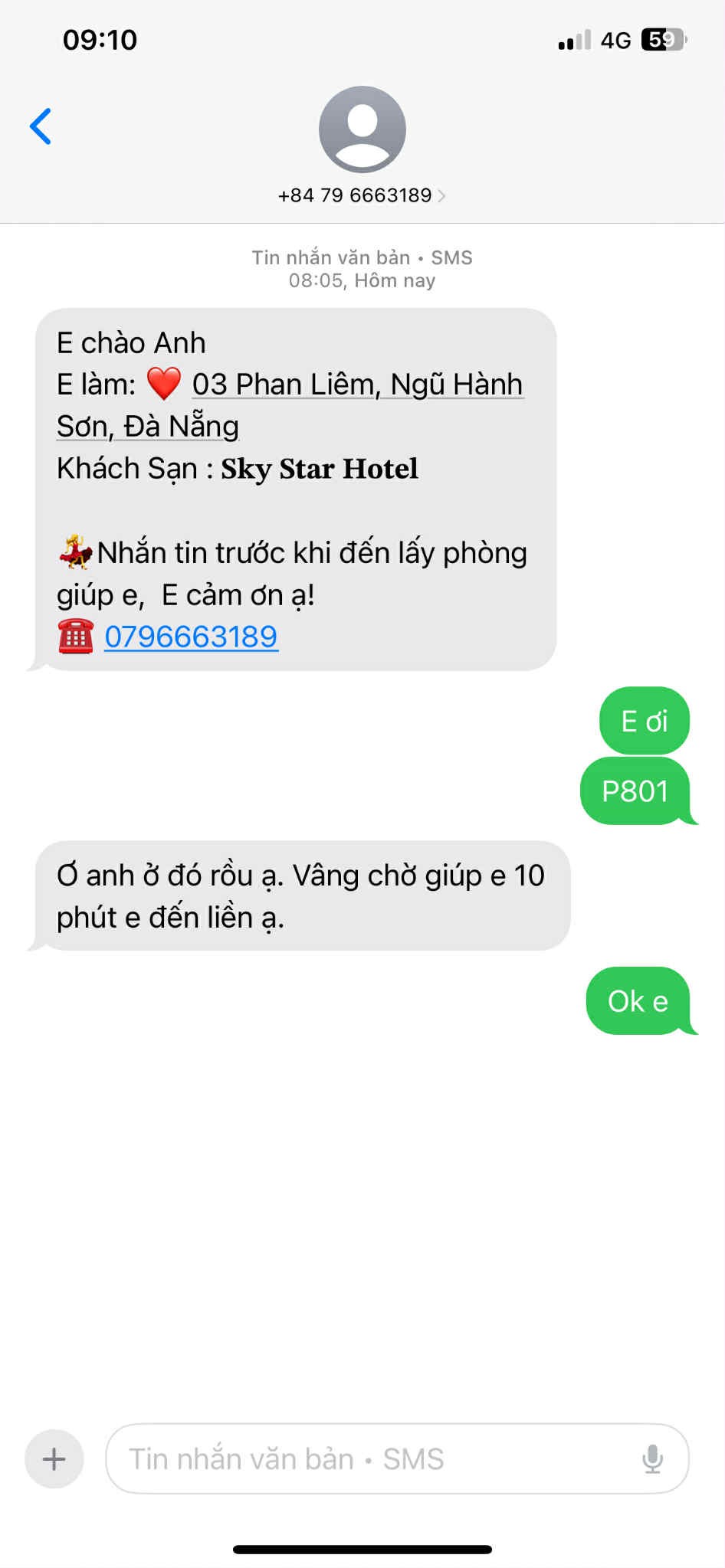Open the plus attachments menu
The image size is (725, 1568).
(54, 1458)
